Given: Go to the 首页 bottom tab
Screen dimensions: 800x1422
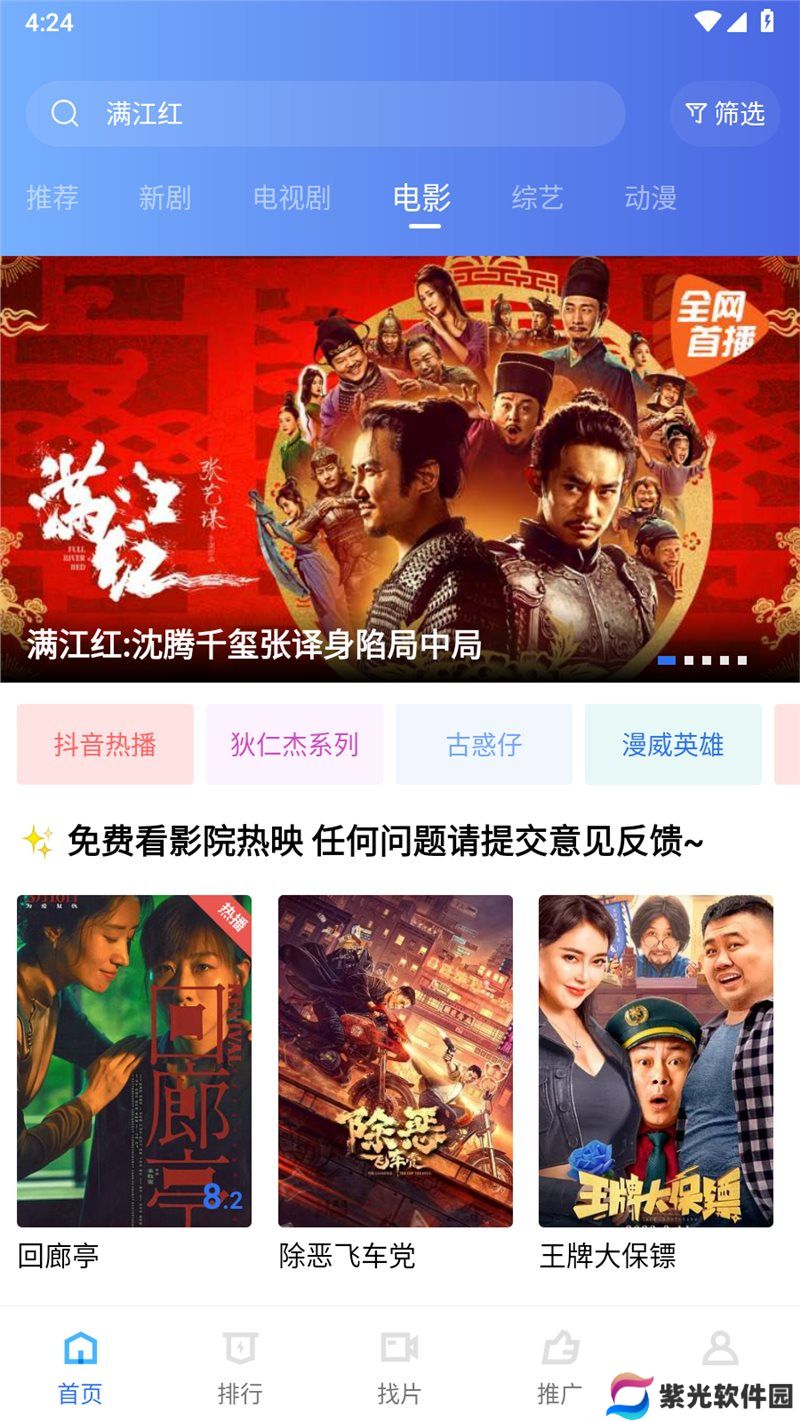Looking at the screenshot, I should pyautogui.click(x=80, y=1365).
